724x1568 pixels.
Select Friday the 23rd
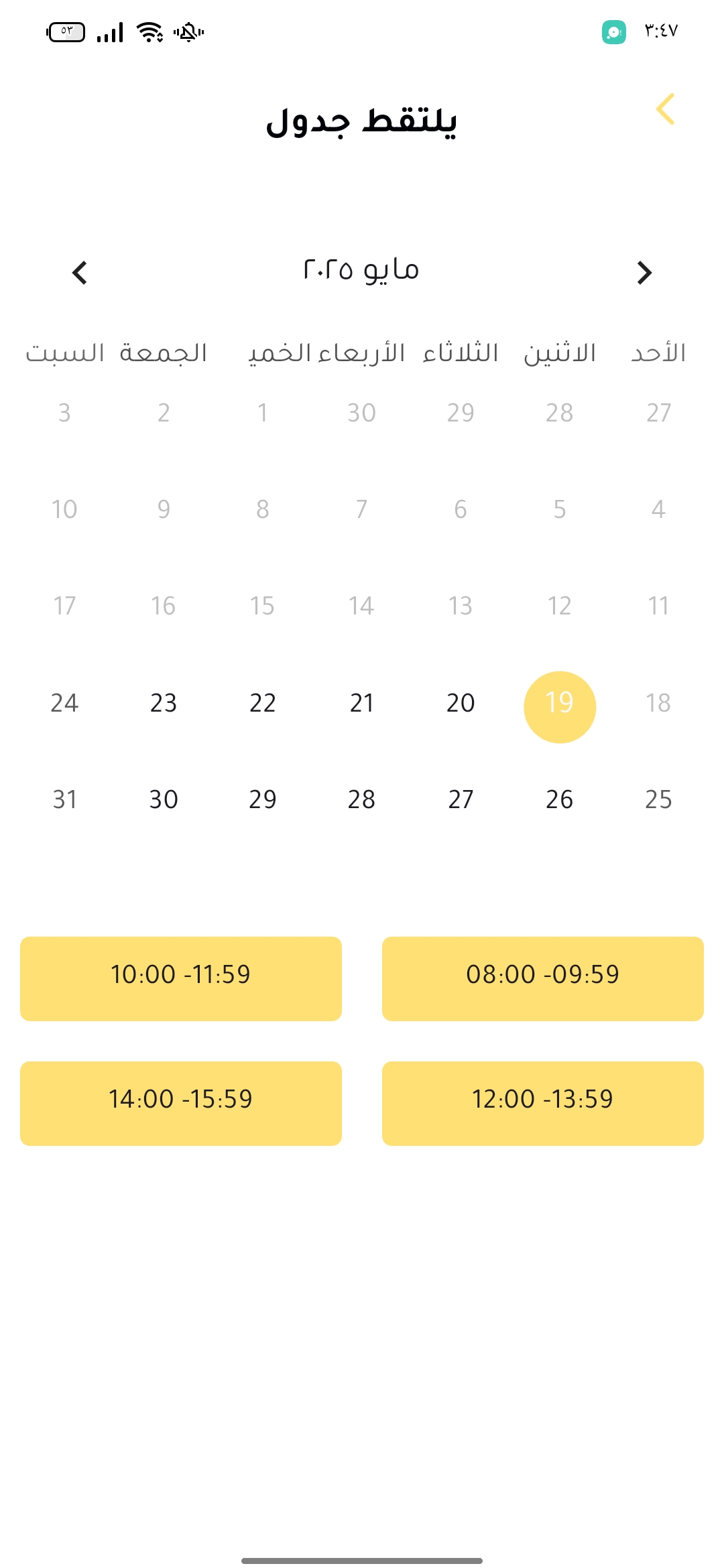(164, 703)
